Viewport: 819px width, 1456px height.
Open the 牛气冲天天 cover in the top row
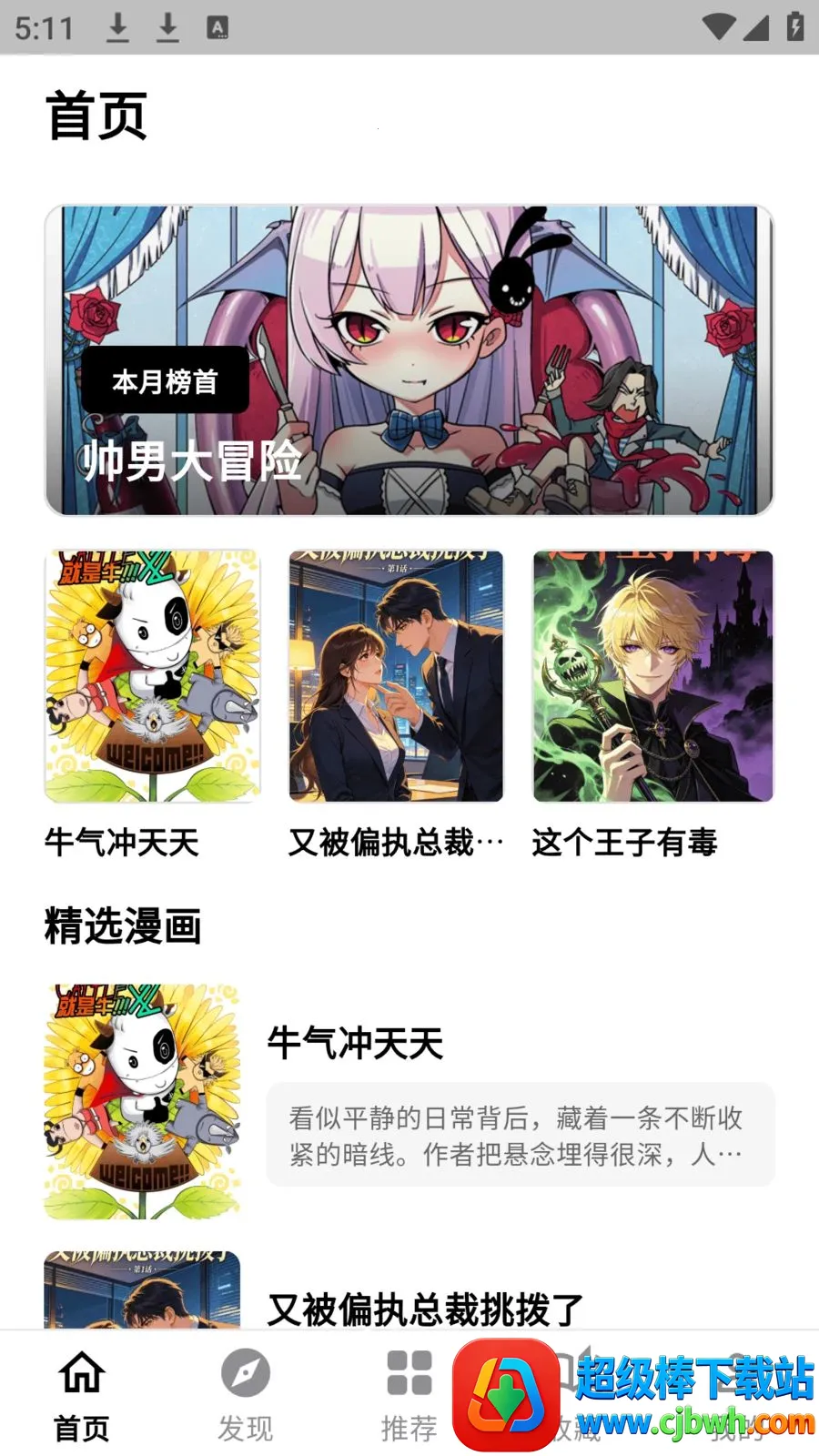point(153,676)
